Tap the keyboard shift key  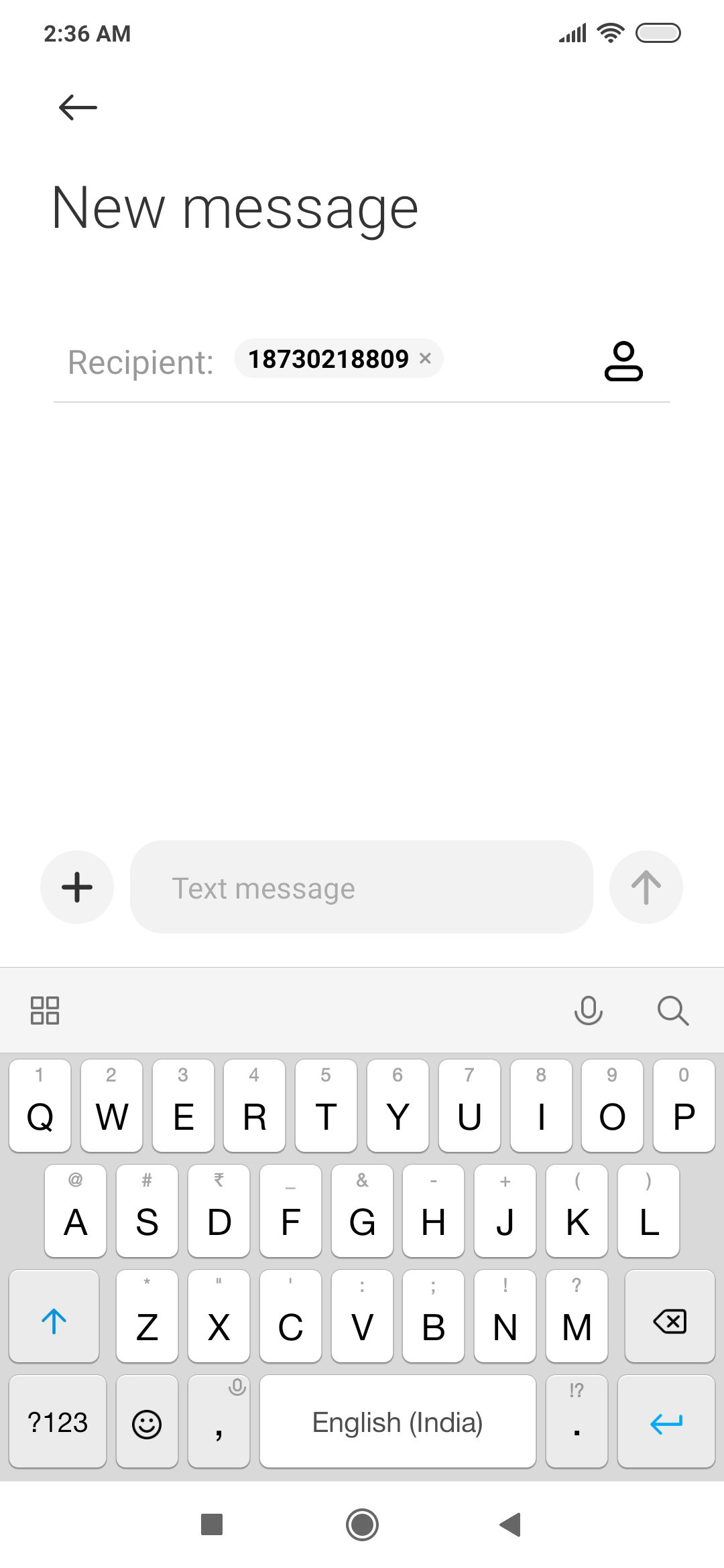pos(54,1316)
